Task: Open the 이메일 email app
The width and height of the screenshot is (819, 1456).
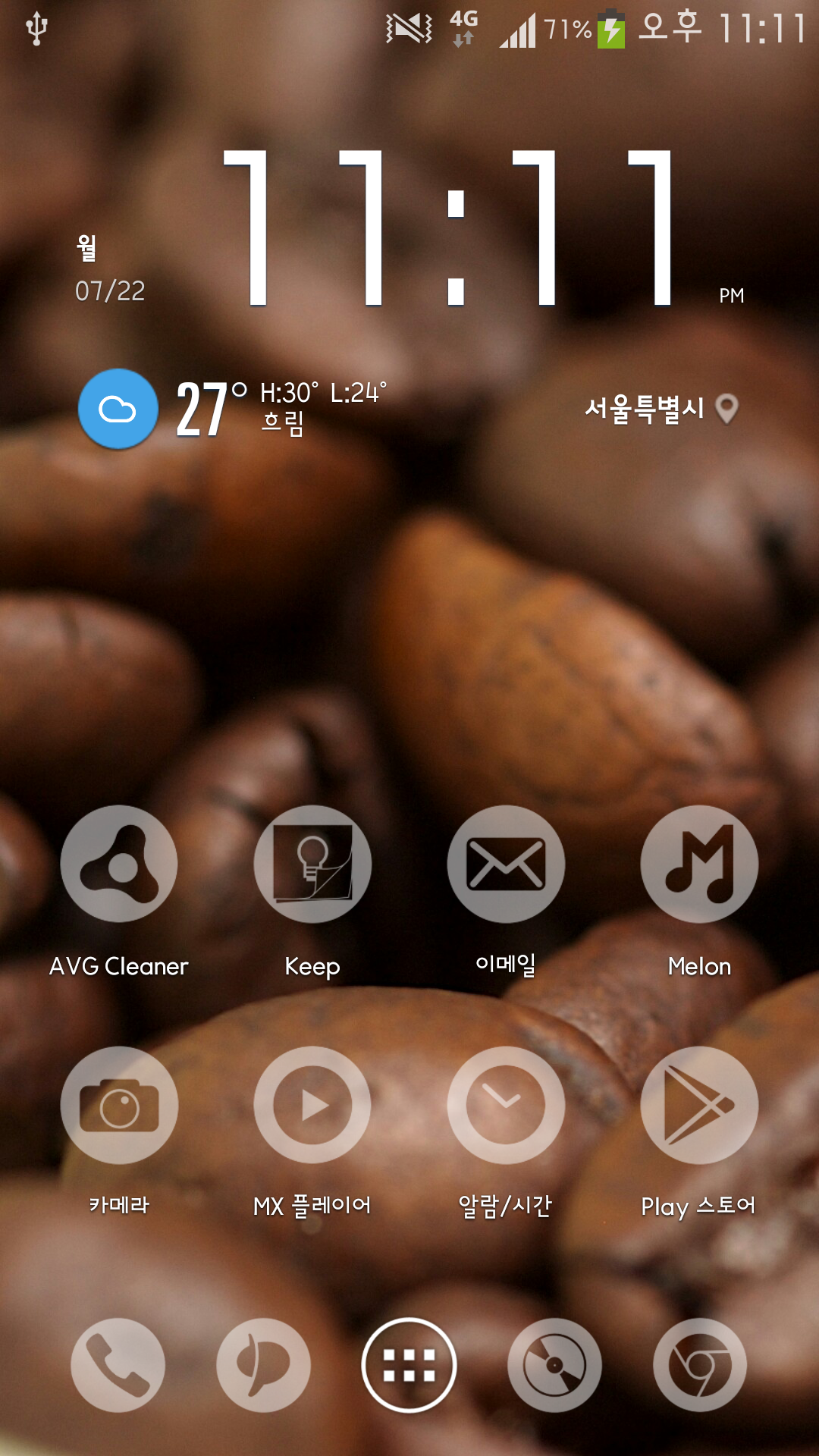Action: pos(506,864)
